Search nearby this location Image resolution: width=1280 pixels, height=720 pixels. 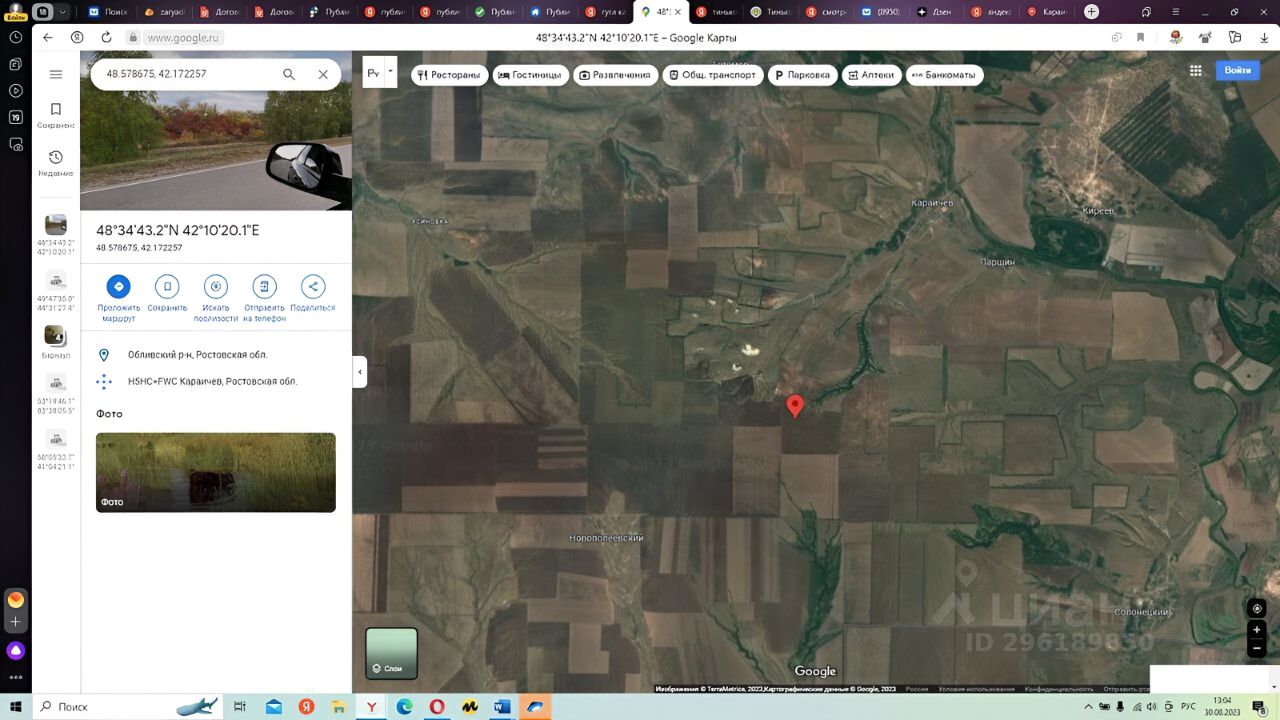click(216, 287)
